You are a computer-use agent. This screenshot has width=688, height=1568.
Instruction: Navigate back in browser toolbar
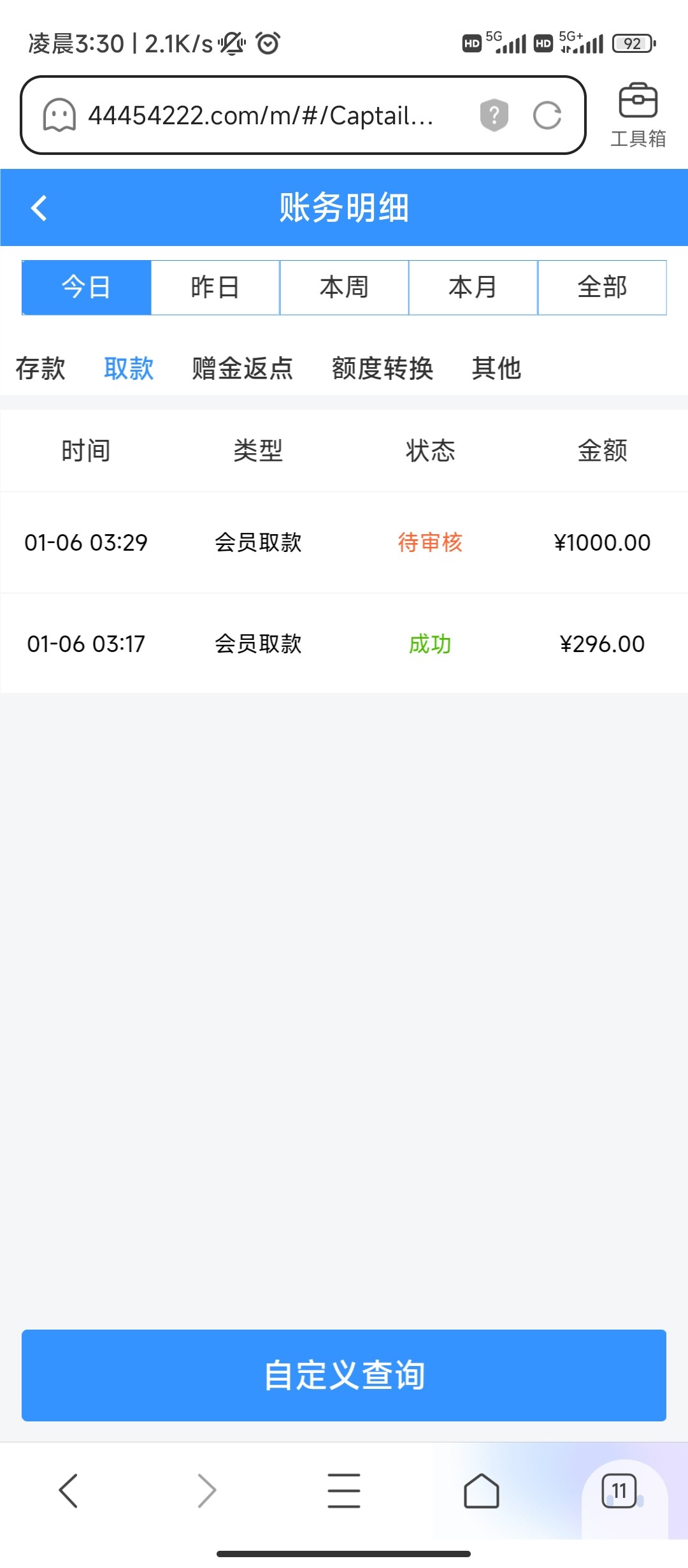coord(68,1490)
